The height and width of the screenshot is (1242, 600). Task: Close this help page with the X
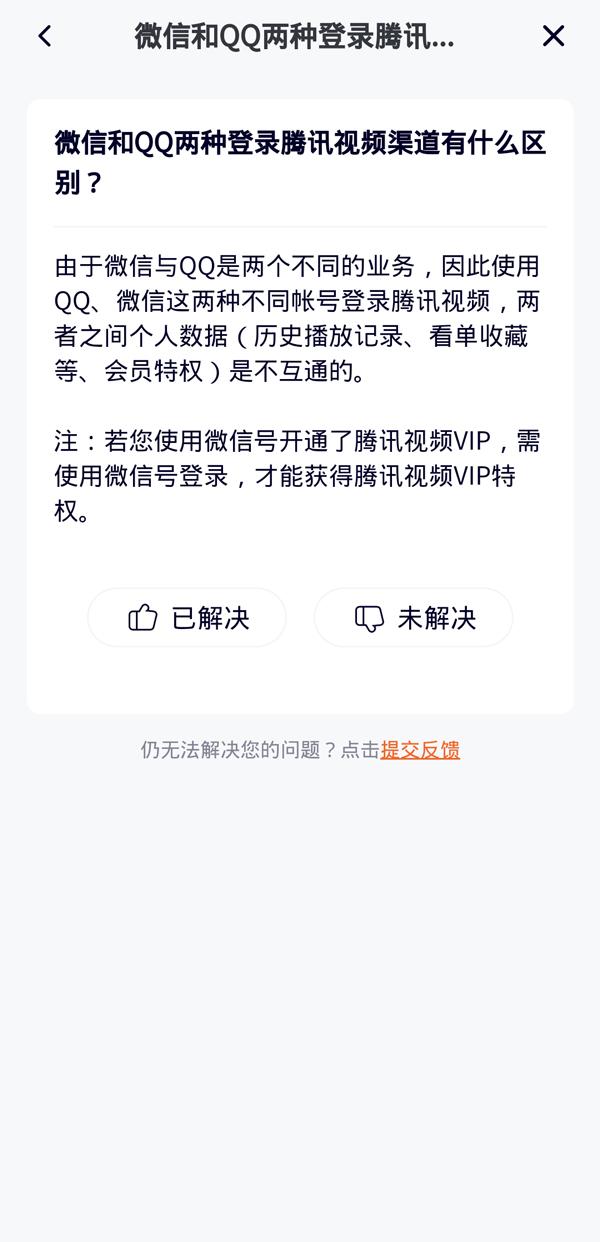553,37
